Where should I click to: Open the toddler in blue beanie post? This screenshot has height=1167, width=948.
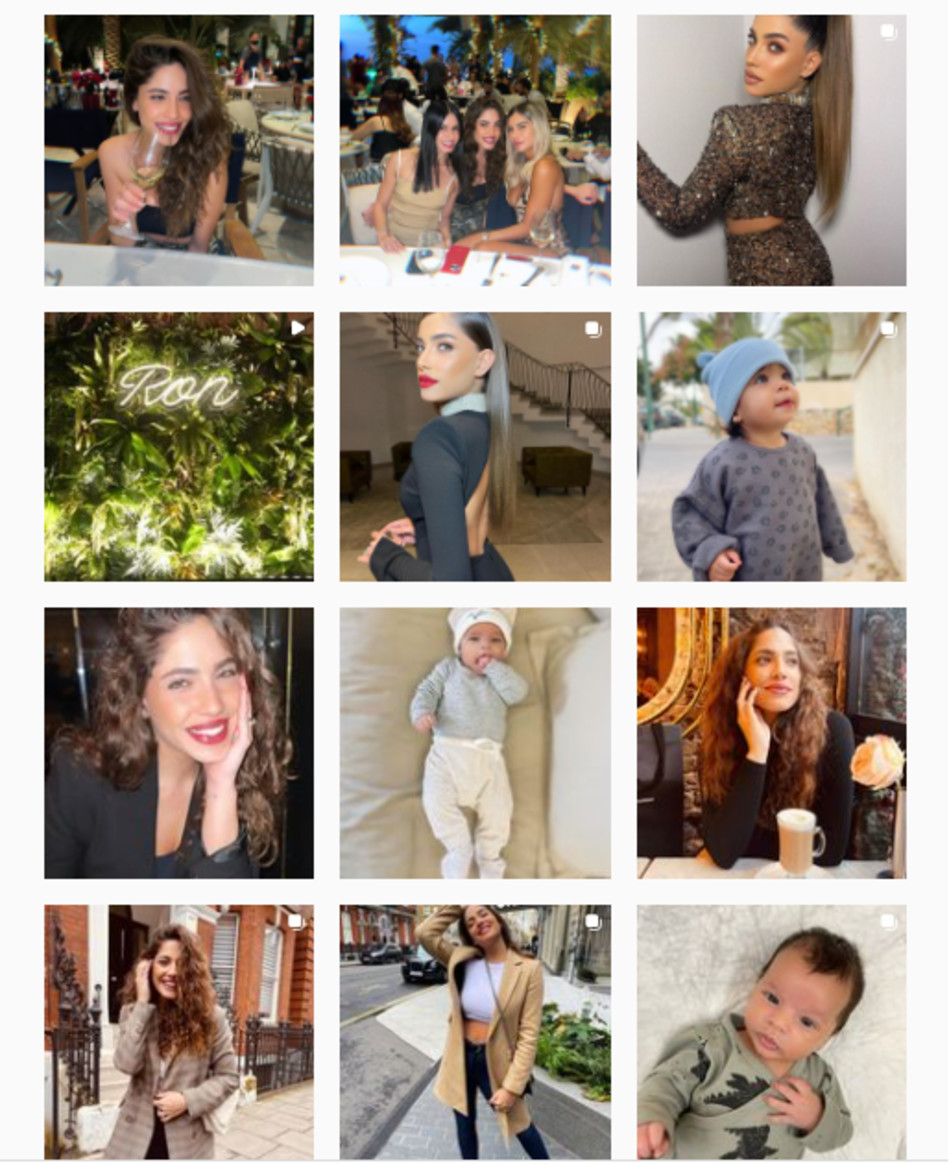tap(771, 446)
